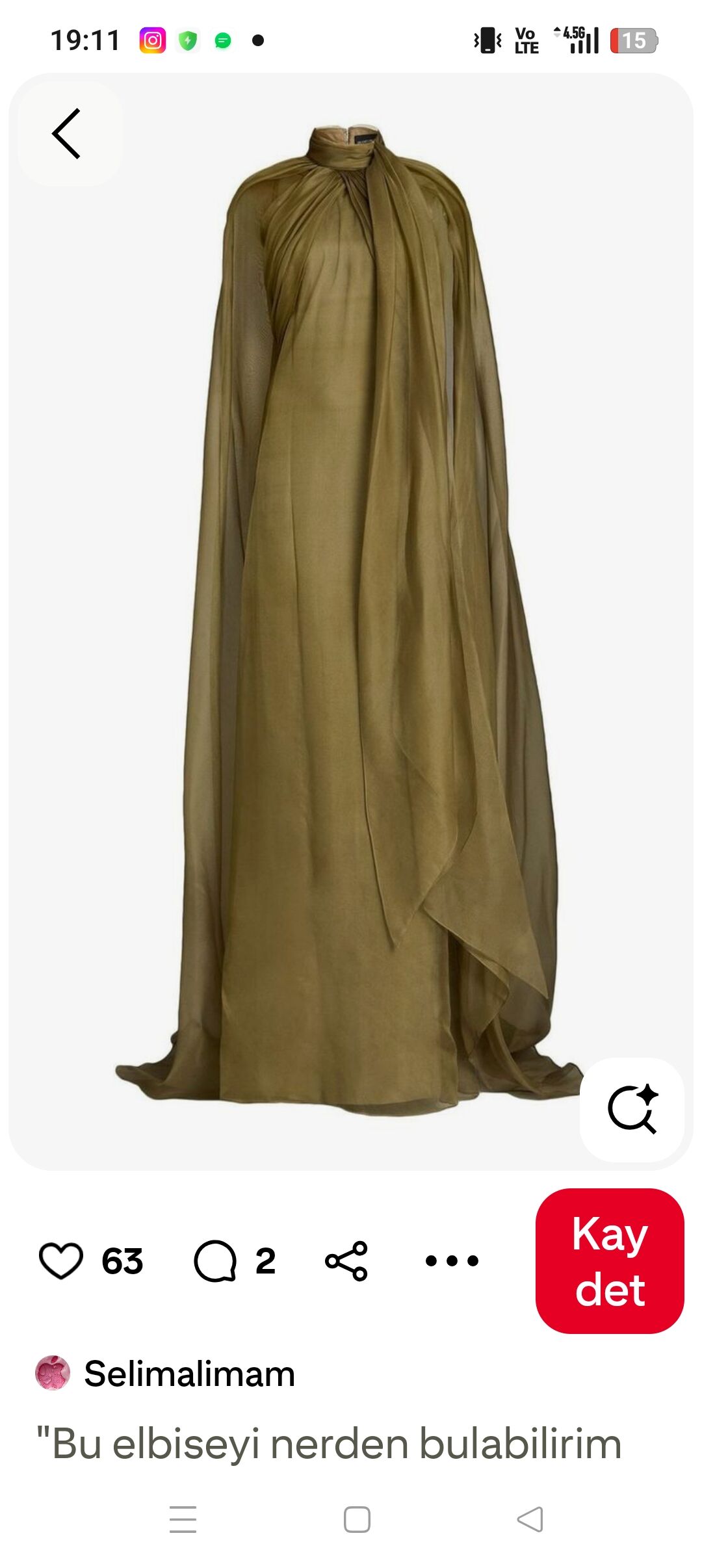Open the Selimalimam profile
This screenshot has height=1568, width=702.
click(x=188, y=1373)
